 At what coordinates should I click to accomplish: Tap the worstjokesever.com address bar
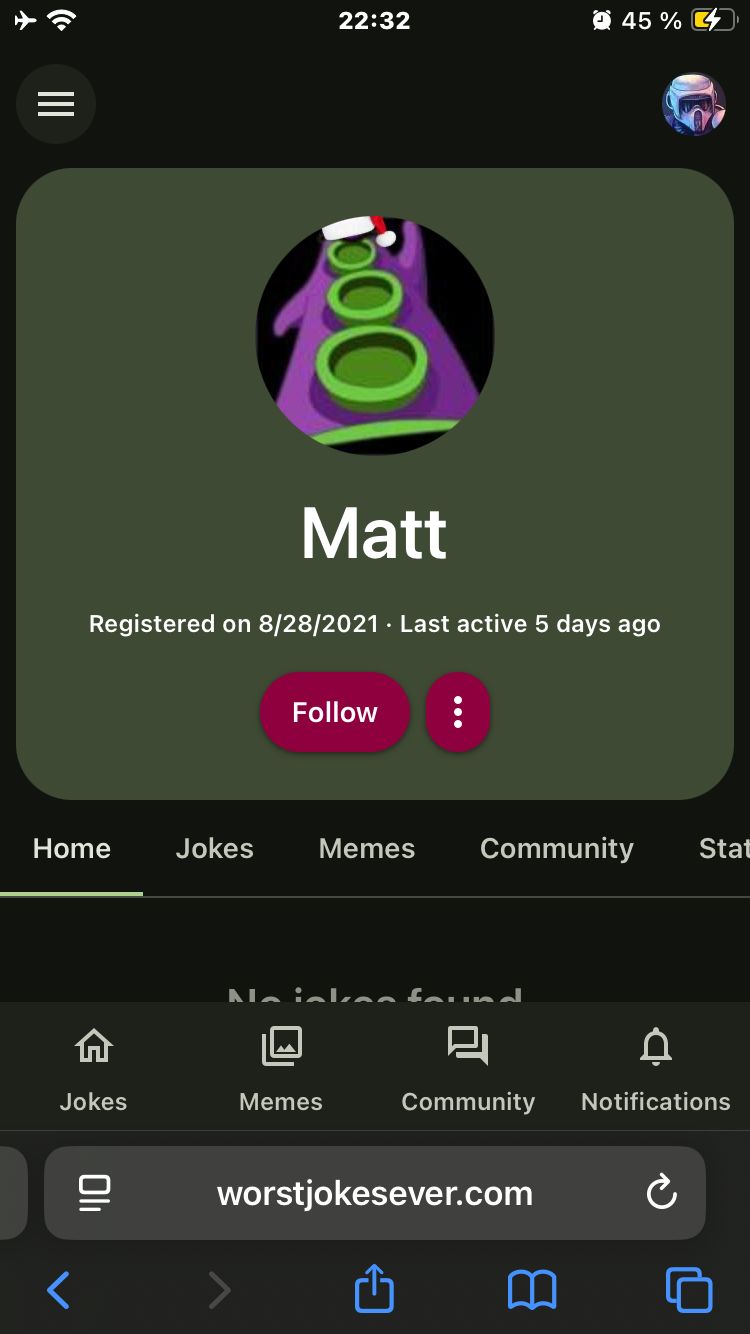(375, 1193)
